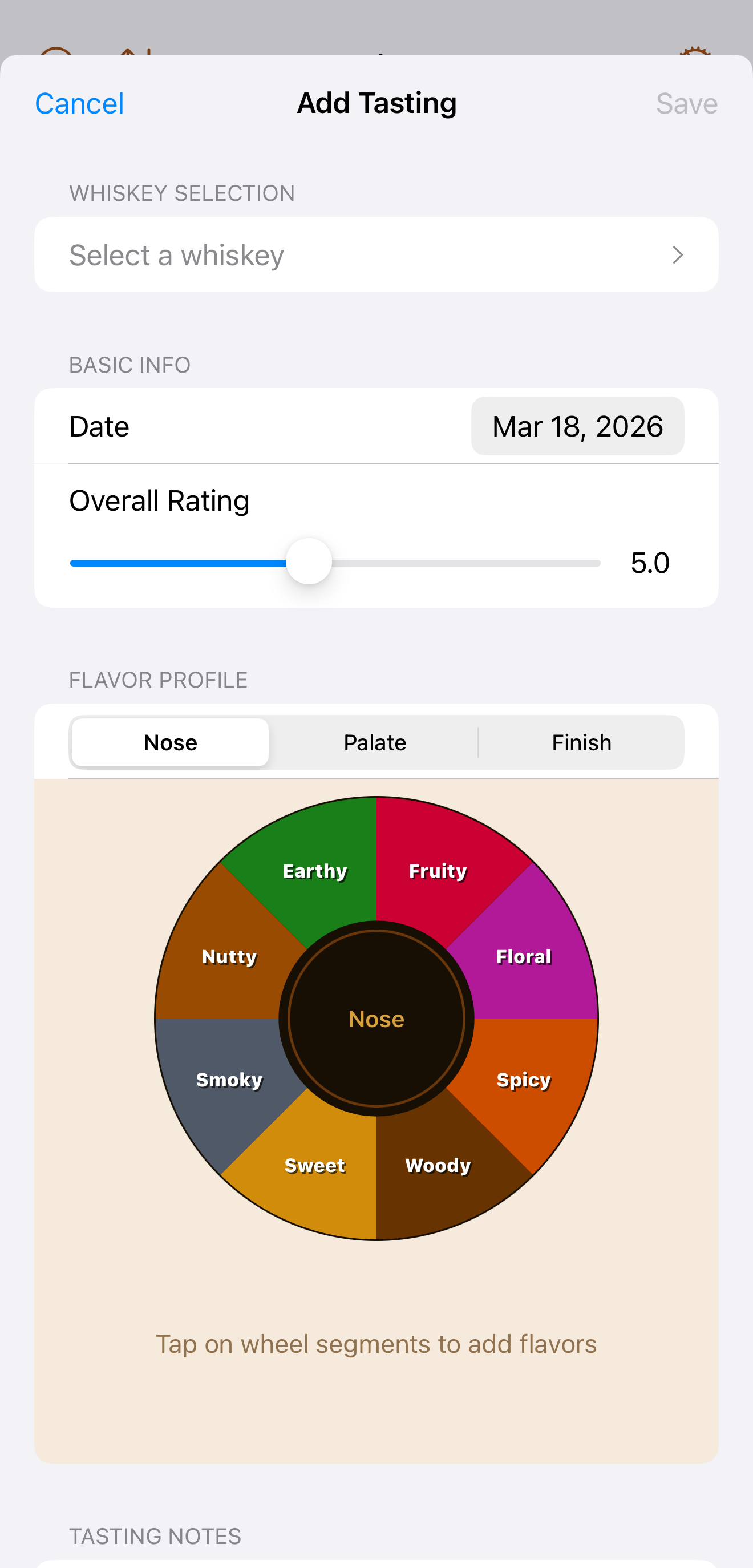Open the date picker showing Mar 18, 2026
The width and height of the screenshot is (753, 1568).
tap(577, 426)
